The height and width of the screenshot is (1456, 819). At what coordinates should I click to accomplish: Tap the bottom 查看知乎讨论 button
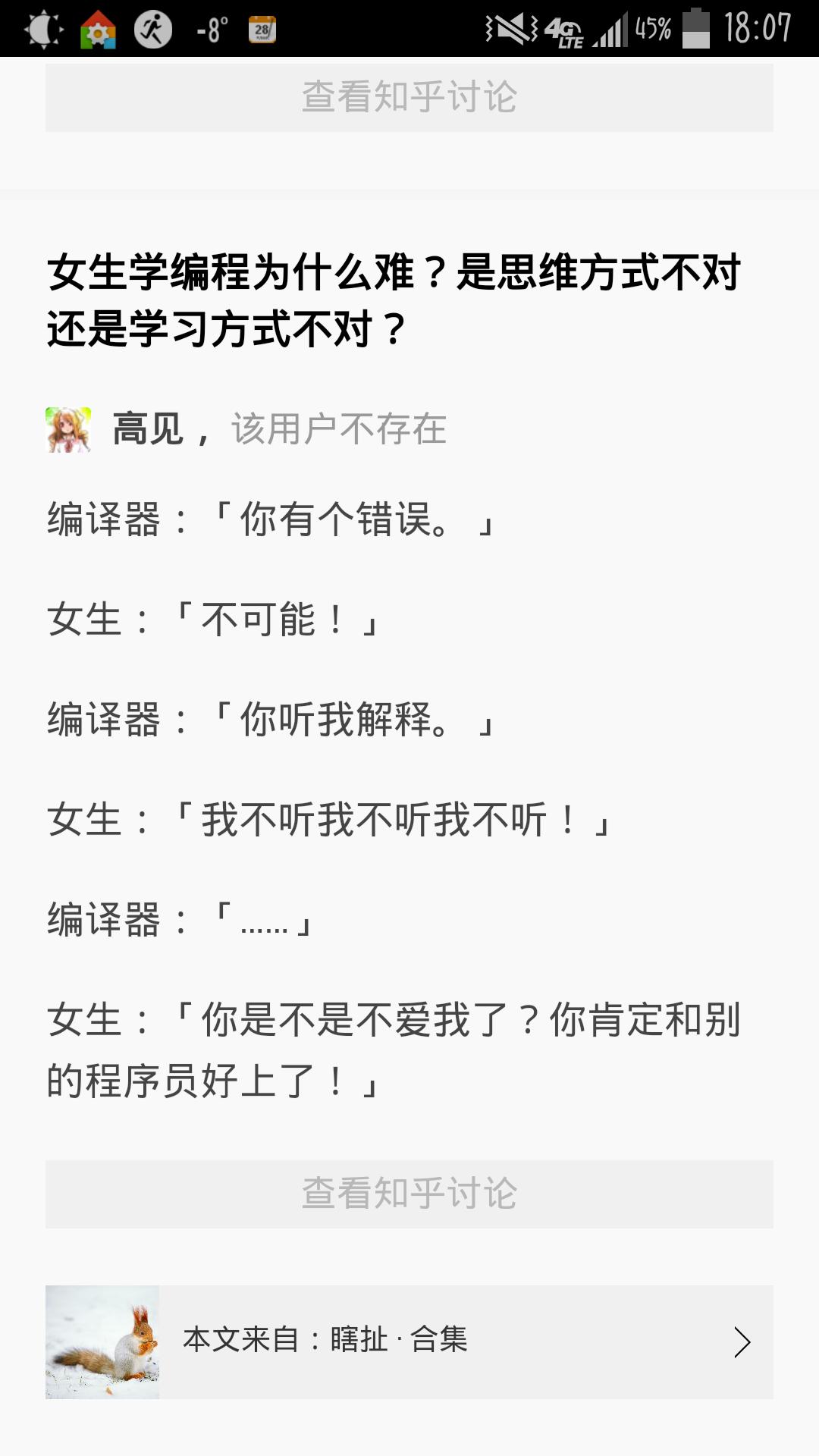(409, 1192)
